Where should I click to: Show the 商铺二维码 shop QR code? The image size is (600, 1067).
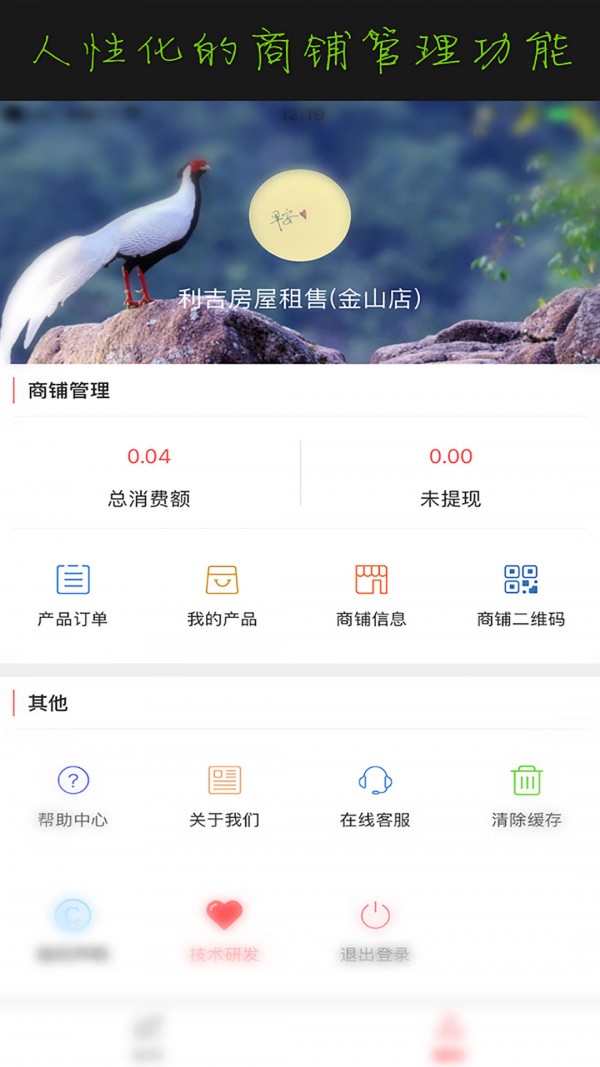tap(521, 594)
